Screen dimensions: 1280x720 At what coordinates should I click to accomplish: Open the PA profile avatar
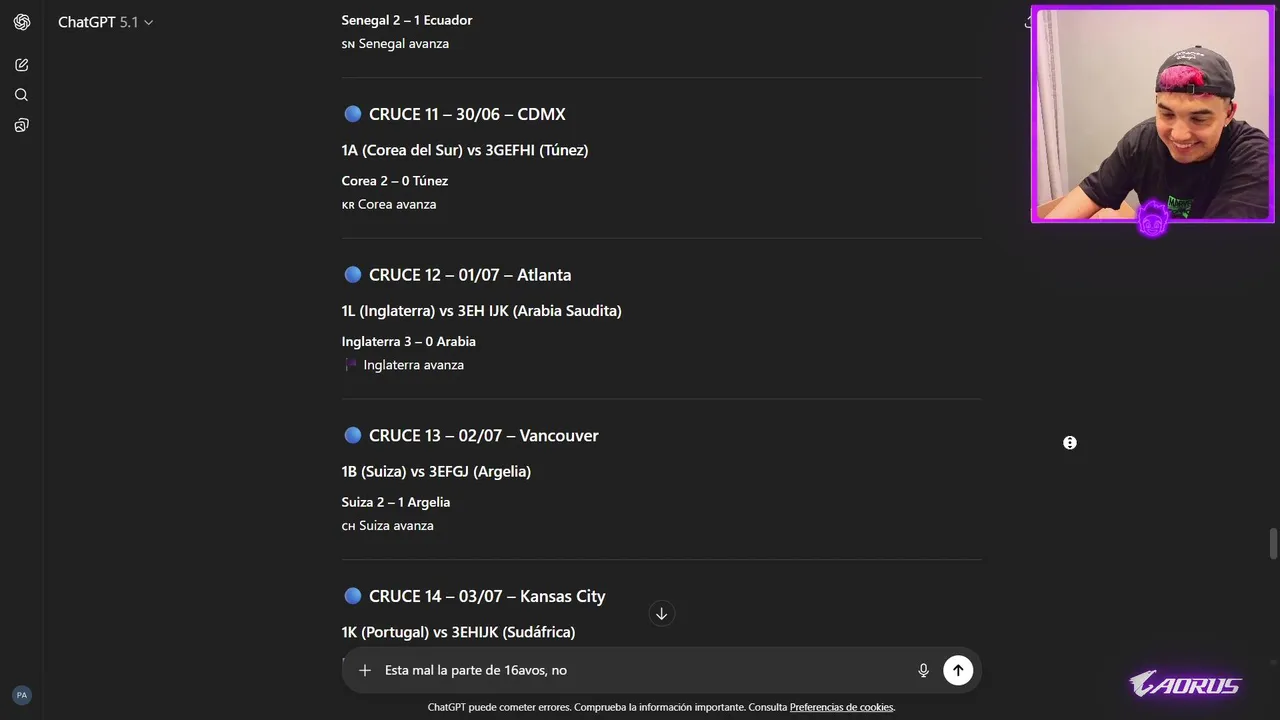[21, 695]
